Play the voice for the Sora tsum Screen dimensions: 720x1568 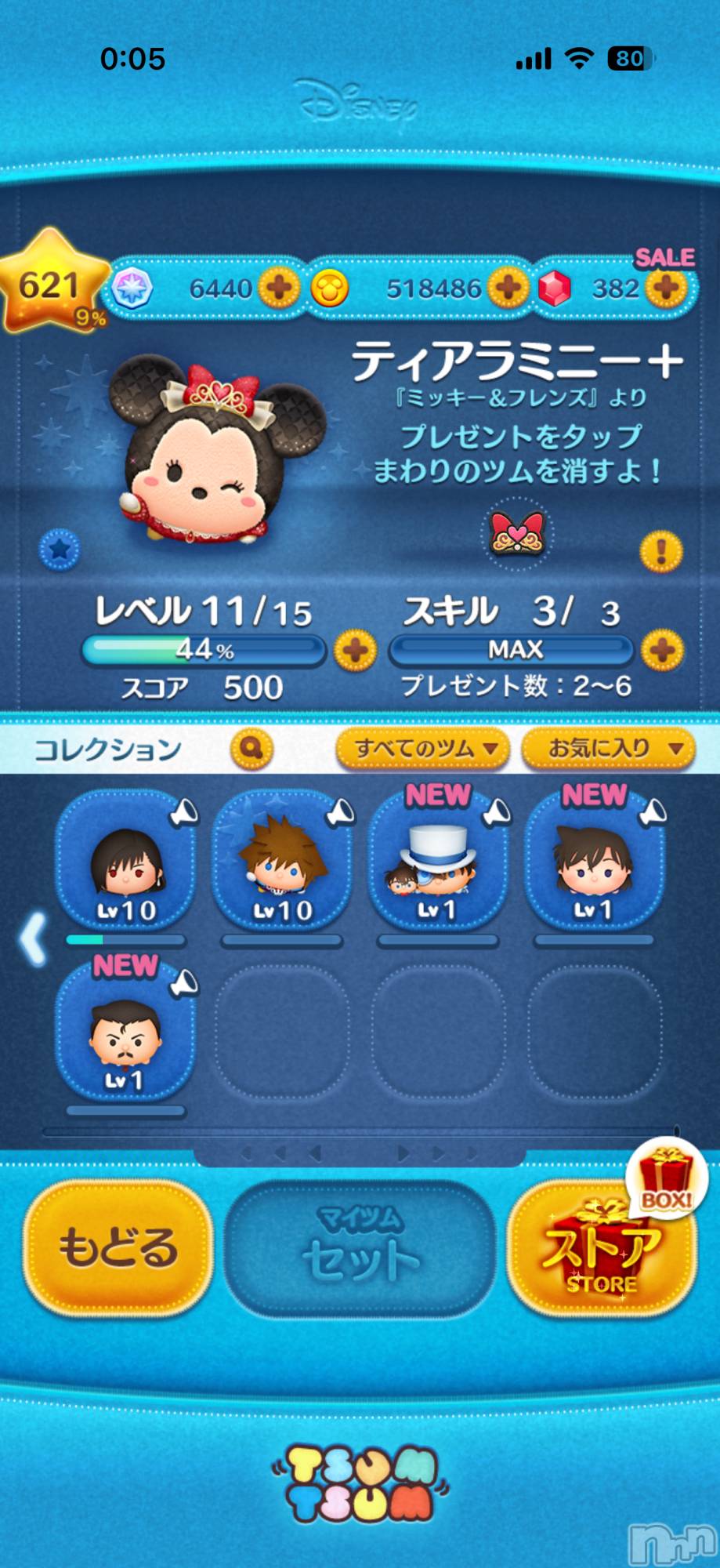[341, 813]
